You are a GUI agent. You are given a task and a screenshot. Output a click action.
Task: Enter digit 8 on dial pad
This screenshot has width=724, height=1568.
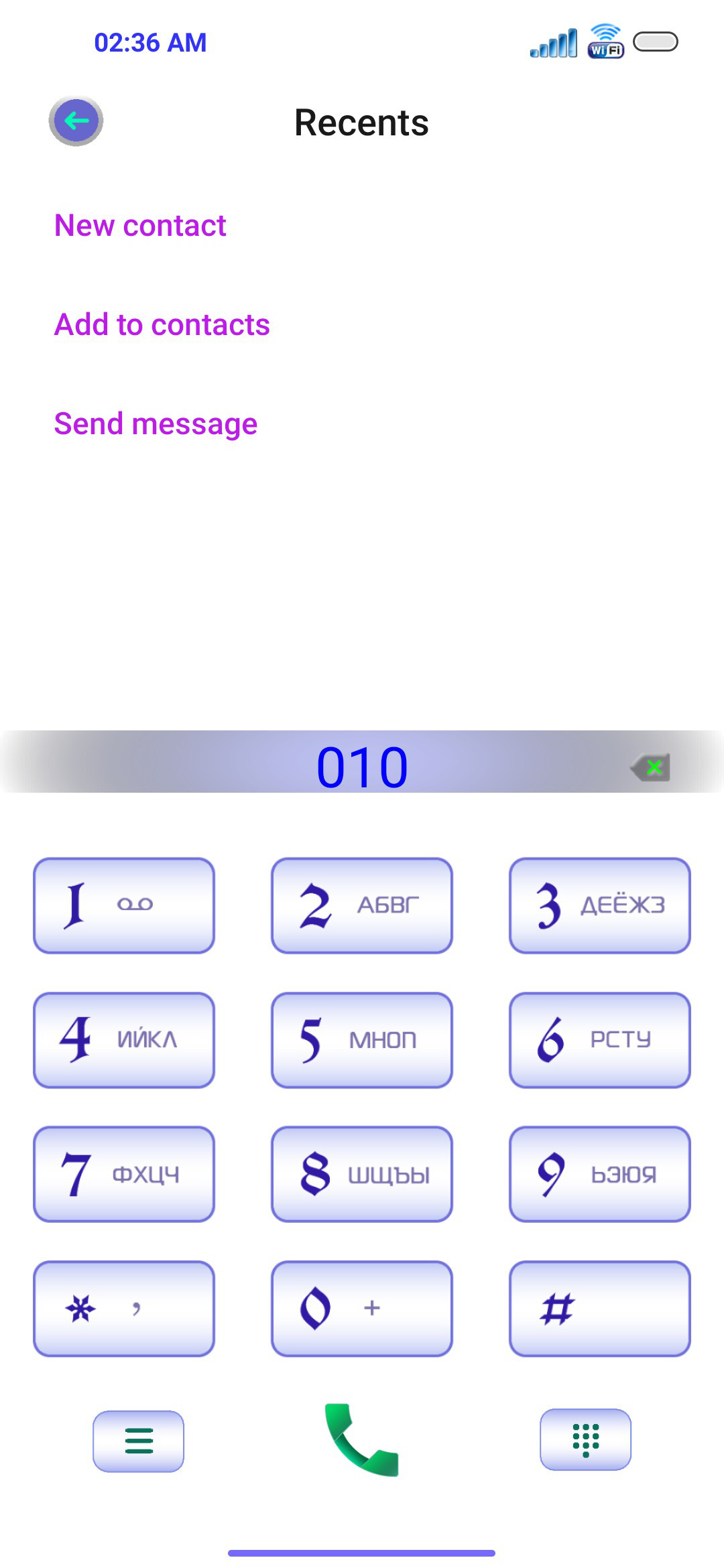362,1174
